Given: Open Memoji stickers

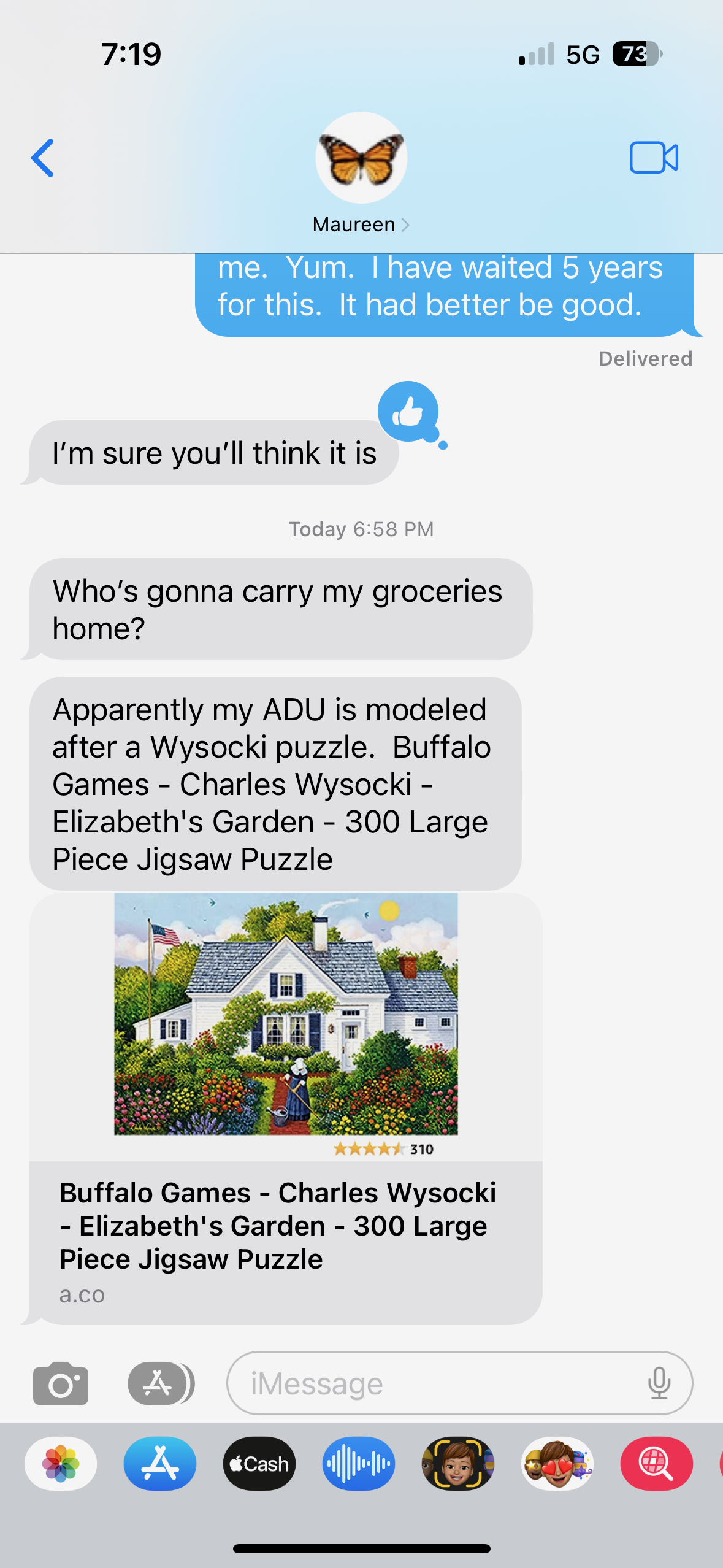Looking at the screenshot, I should [x=557, y=1464].
